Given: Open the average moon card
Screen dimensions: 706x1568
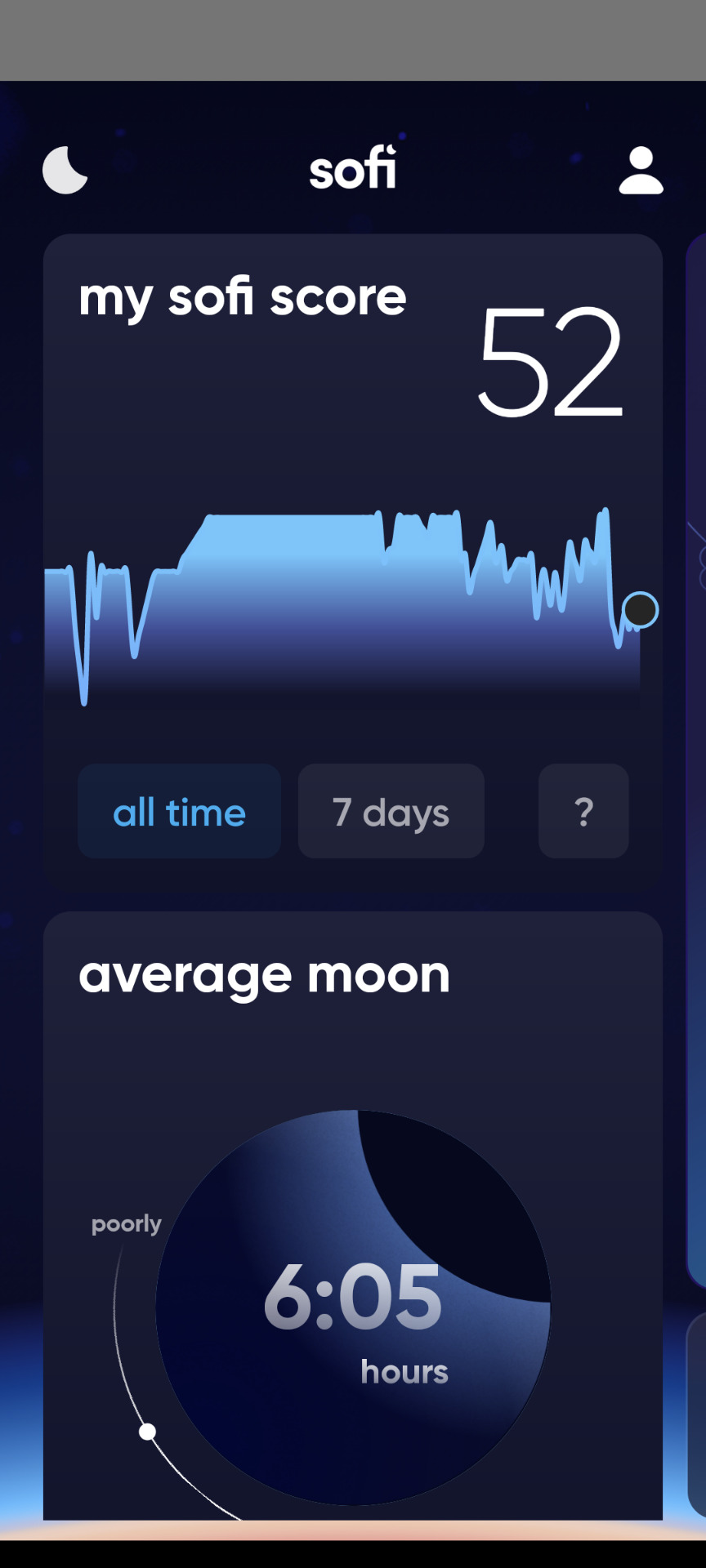Looking at the screenshot, I should tap(353, 1216).
